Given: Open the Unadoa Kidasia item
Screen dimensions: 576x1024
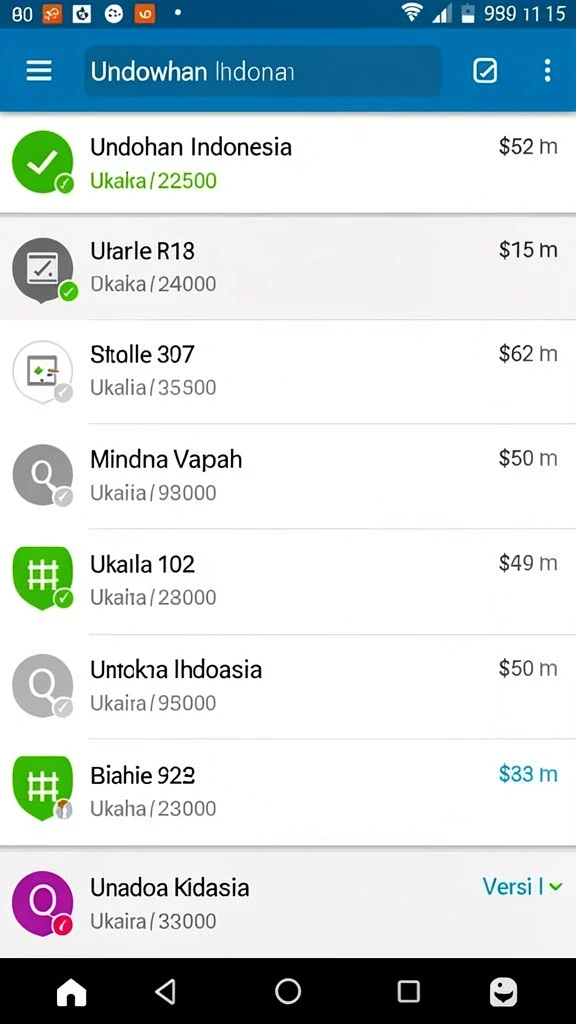Looking at the screenshot, I should pos(288,904).
